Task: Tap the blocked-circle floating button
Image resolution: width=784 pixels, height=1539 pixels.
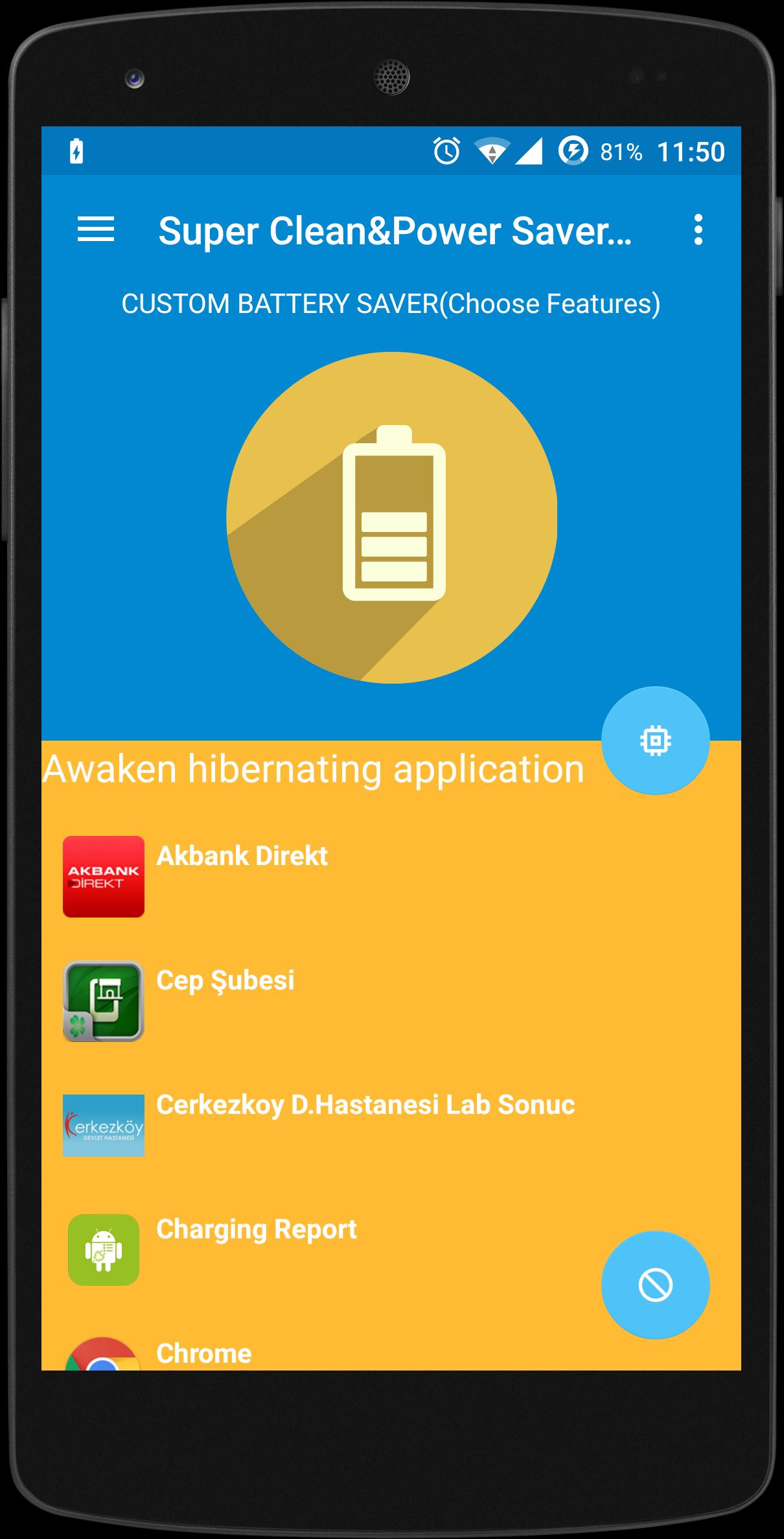Action: pos(655,1285)
